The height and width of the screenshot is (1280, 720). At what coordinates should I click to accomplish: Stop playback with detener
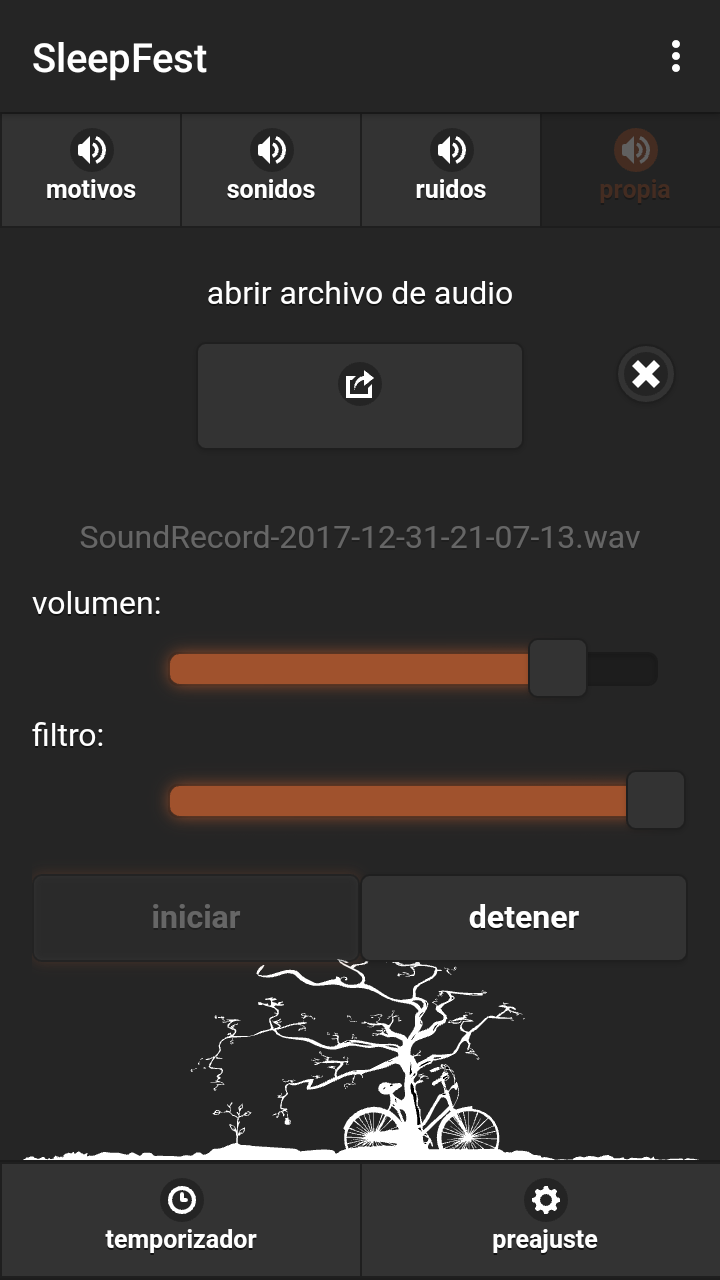pos(524,918)
